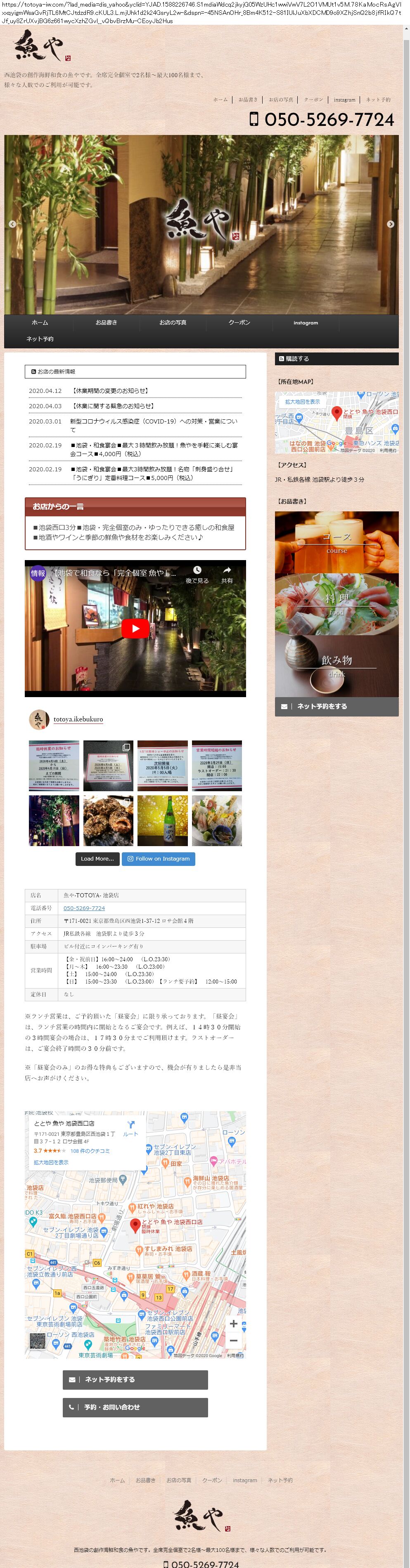This screenshot has height=1568, width=410.
Task: Tap Follow on Instagram button
Action: point(159,859)
